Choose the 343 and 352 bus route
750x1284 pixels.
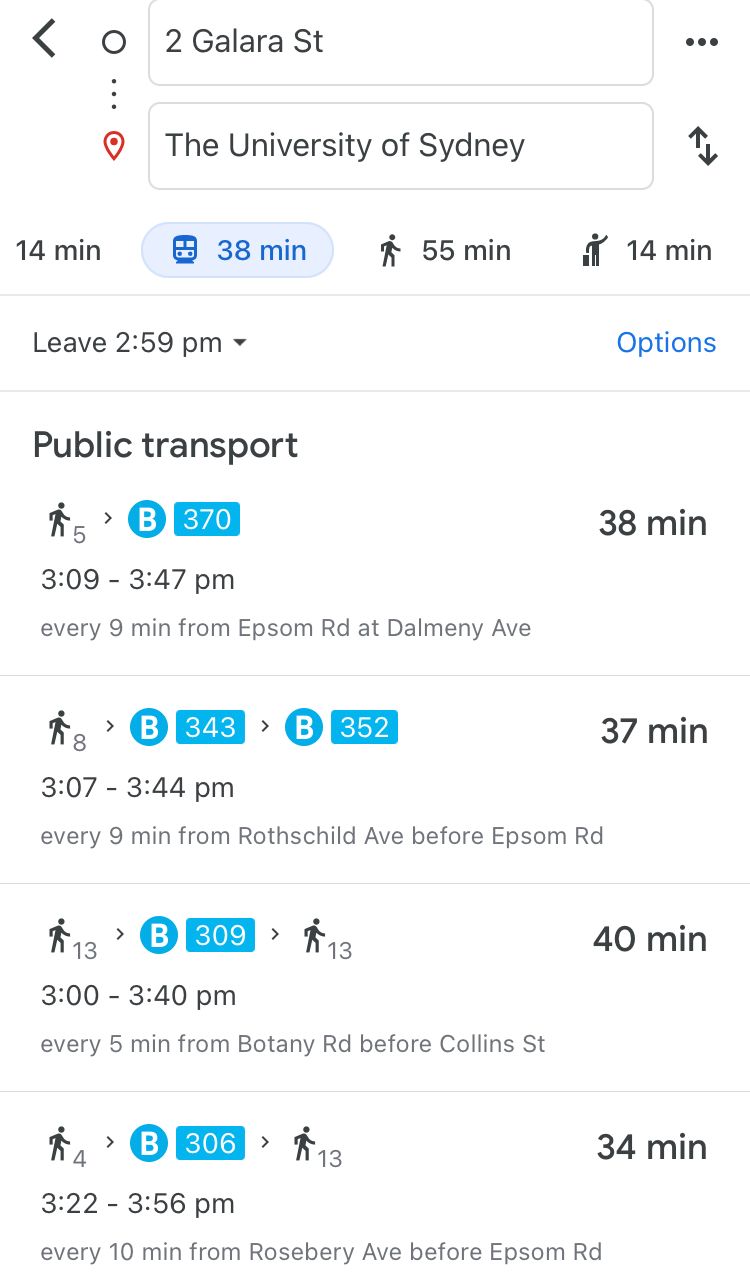tap(374, 780)
